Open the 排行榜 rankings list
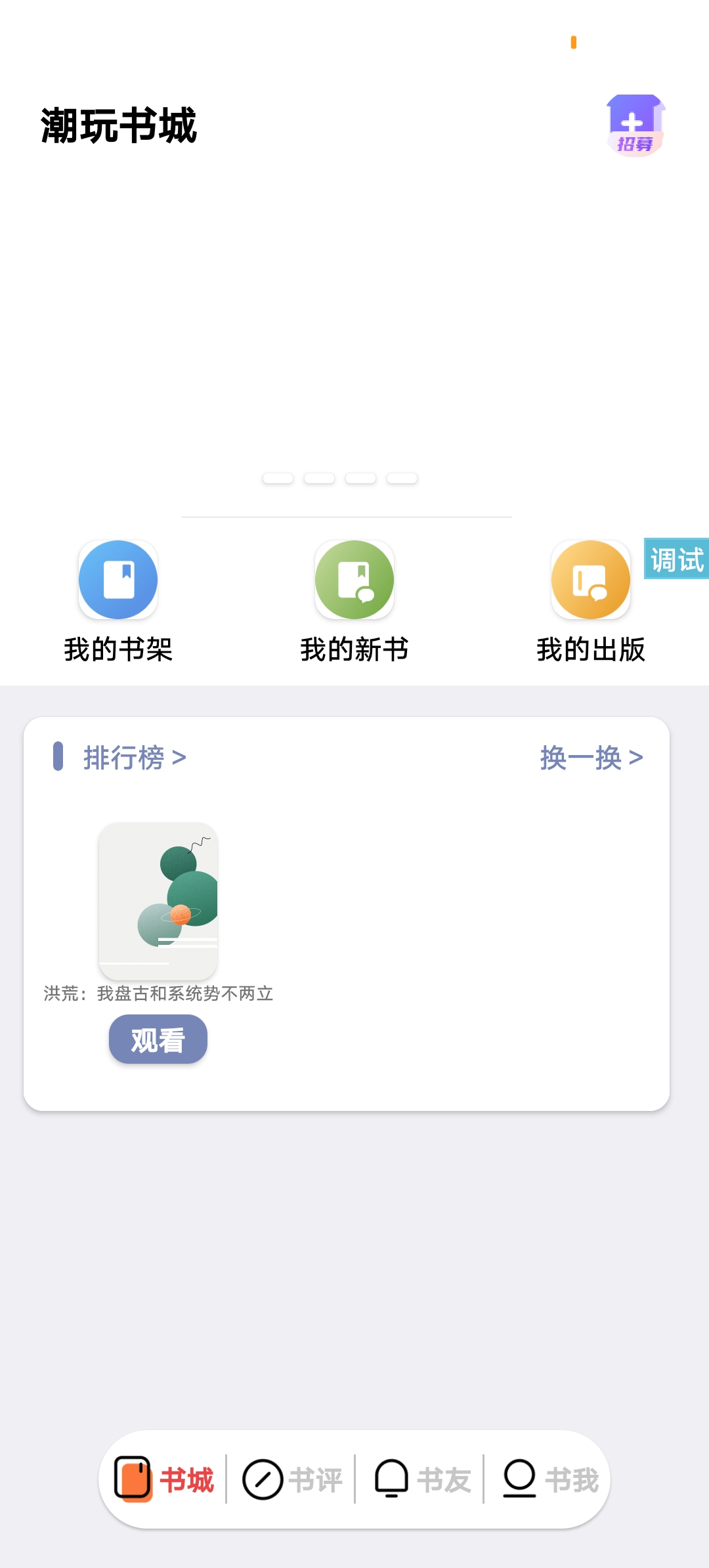This screenshot has height=1568, width=709. tap(135, 758)
